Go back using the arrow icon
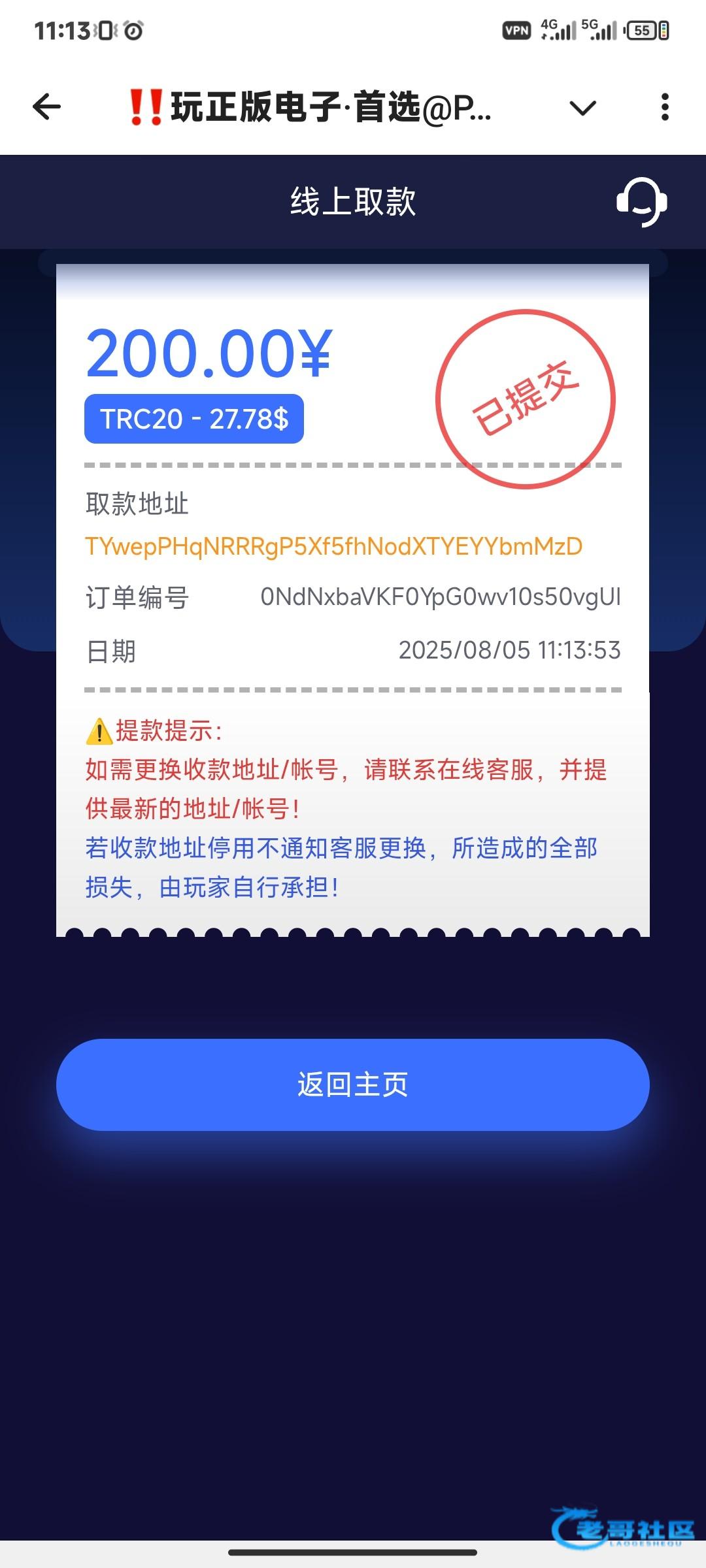The width and height of the screenshot is (706, 1568). [x=47, y=107]
